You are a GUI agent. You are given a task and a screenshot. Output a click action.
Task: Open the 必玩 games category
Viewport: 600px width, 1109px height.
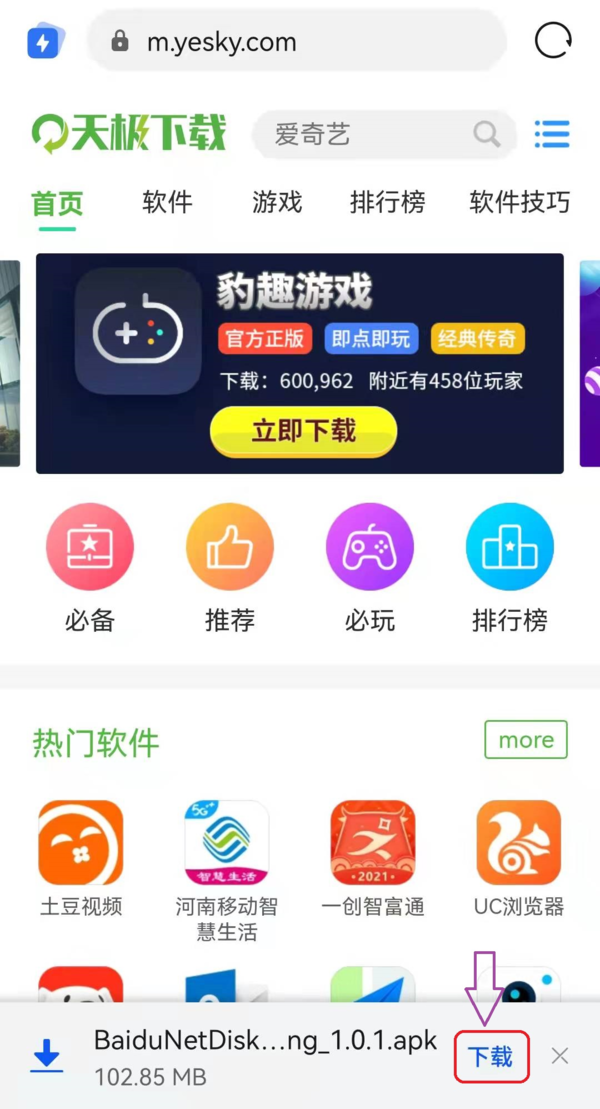coord(369,567)
